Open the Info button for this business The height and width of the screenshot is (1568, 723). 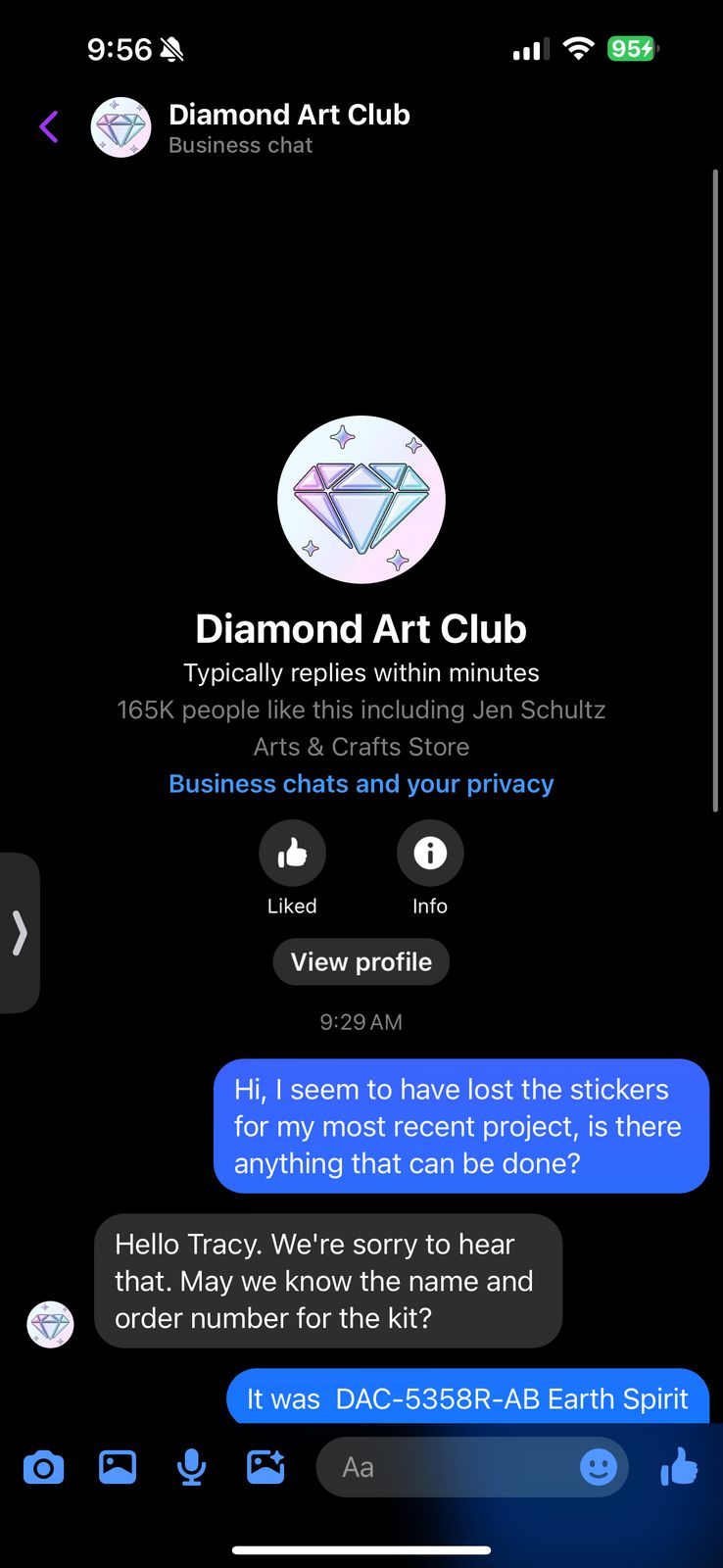click(430, 854)
